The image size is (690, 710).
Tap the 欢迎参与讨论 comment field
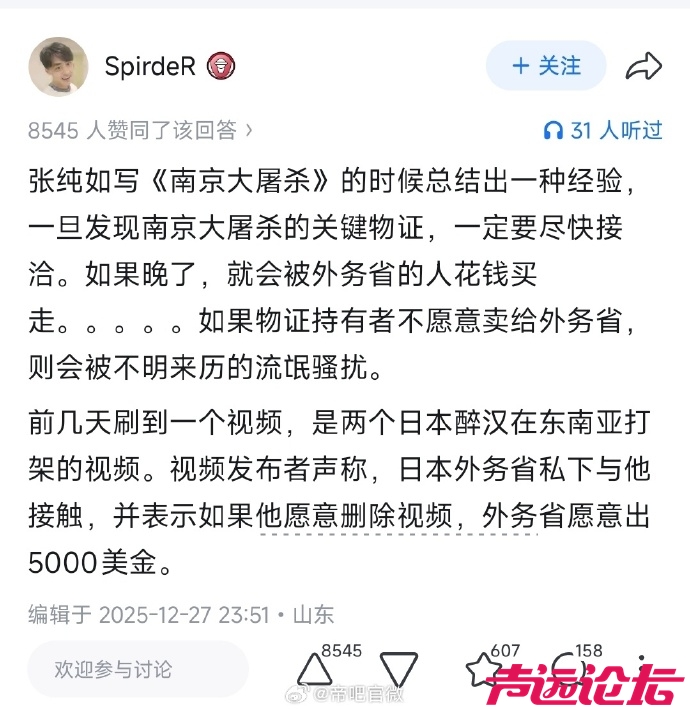coord(137,669)
